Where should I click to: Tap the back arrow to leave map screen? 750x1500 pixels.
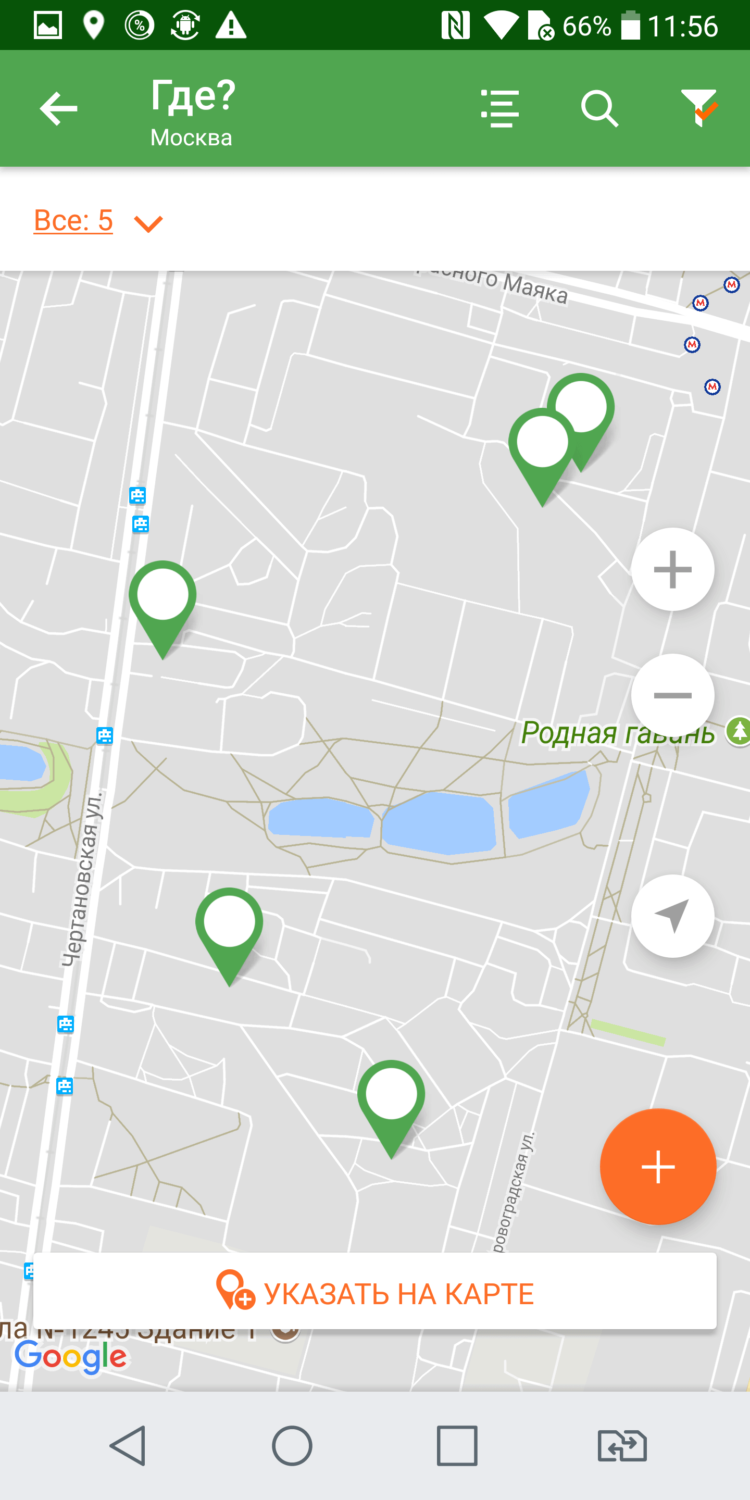58,108
